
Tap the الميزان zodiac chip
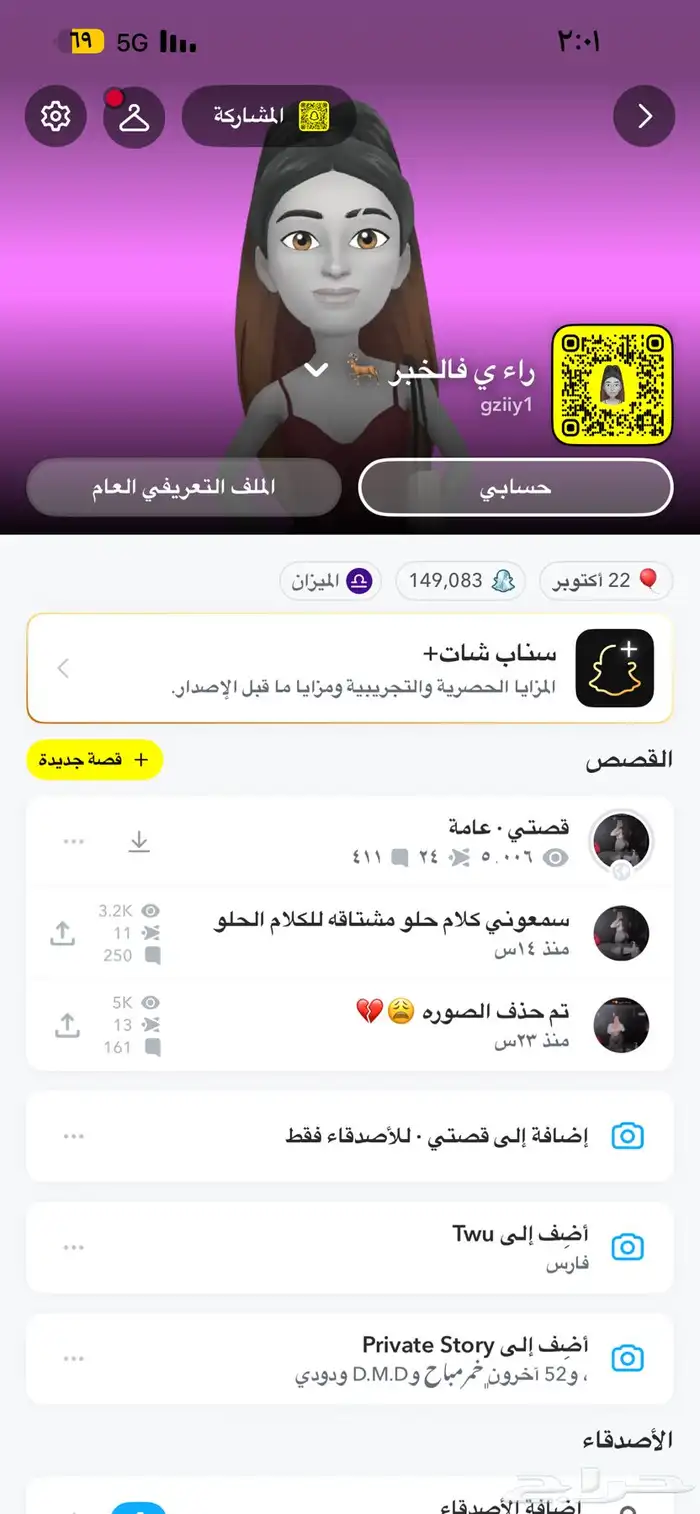pos(330,581)
